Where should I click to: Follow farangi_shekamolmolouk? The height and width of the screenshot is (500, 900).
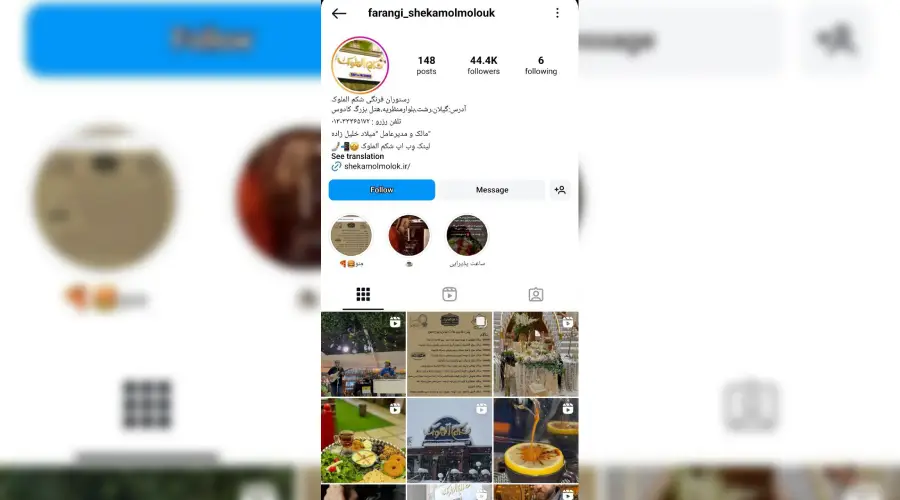382,190
